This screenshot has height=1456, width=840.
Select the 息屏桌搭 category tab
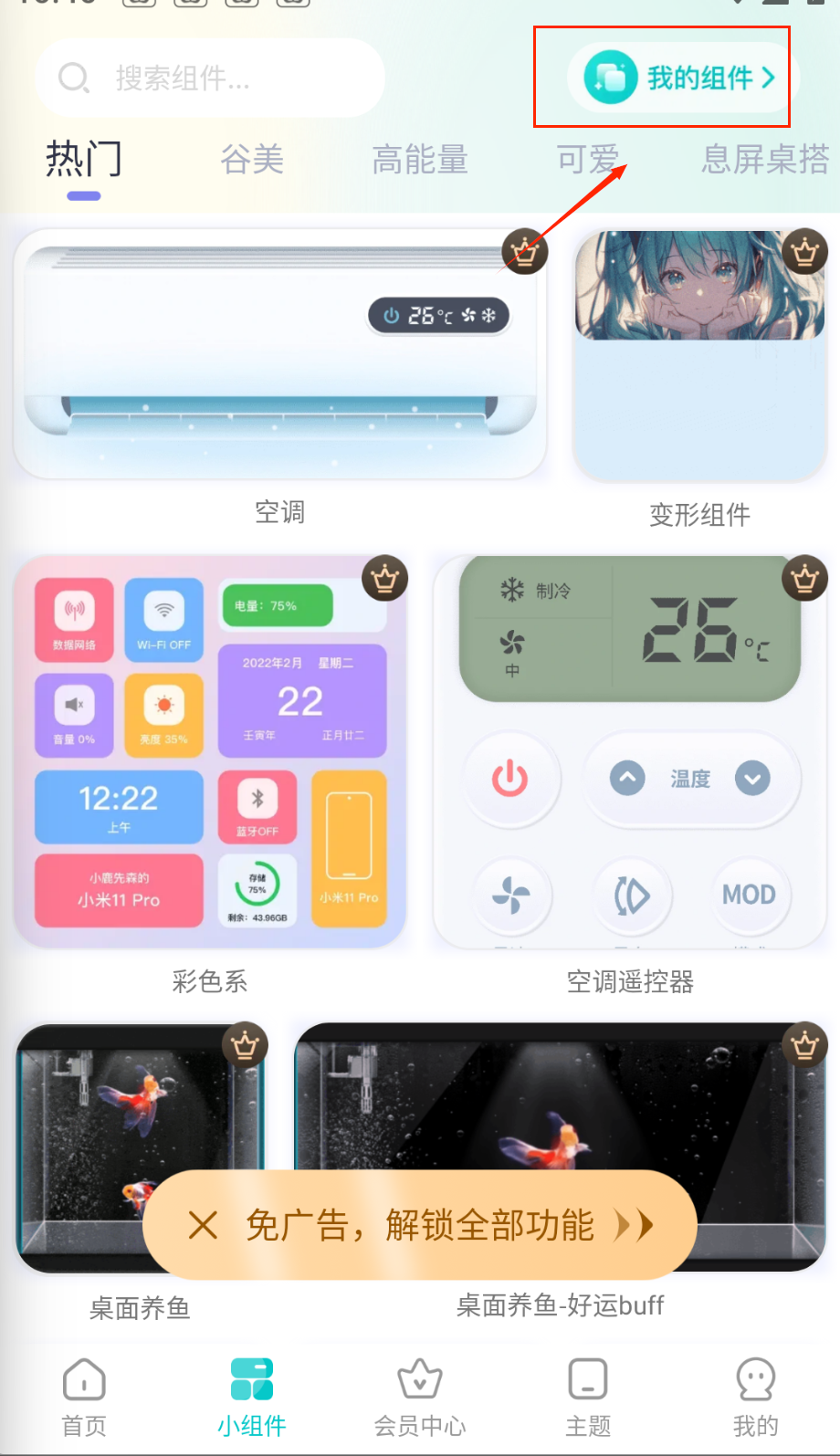click(765, 160)
